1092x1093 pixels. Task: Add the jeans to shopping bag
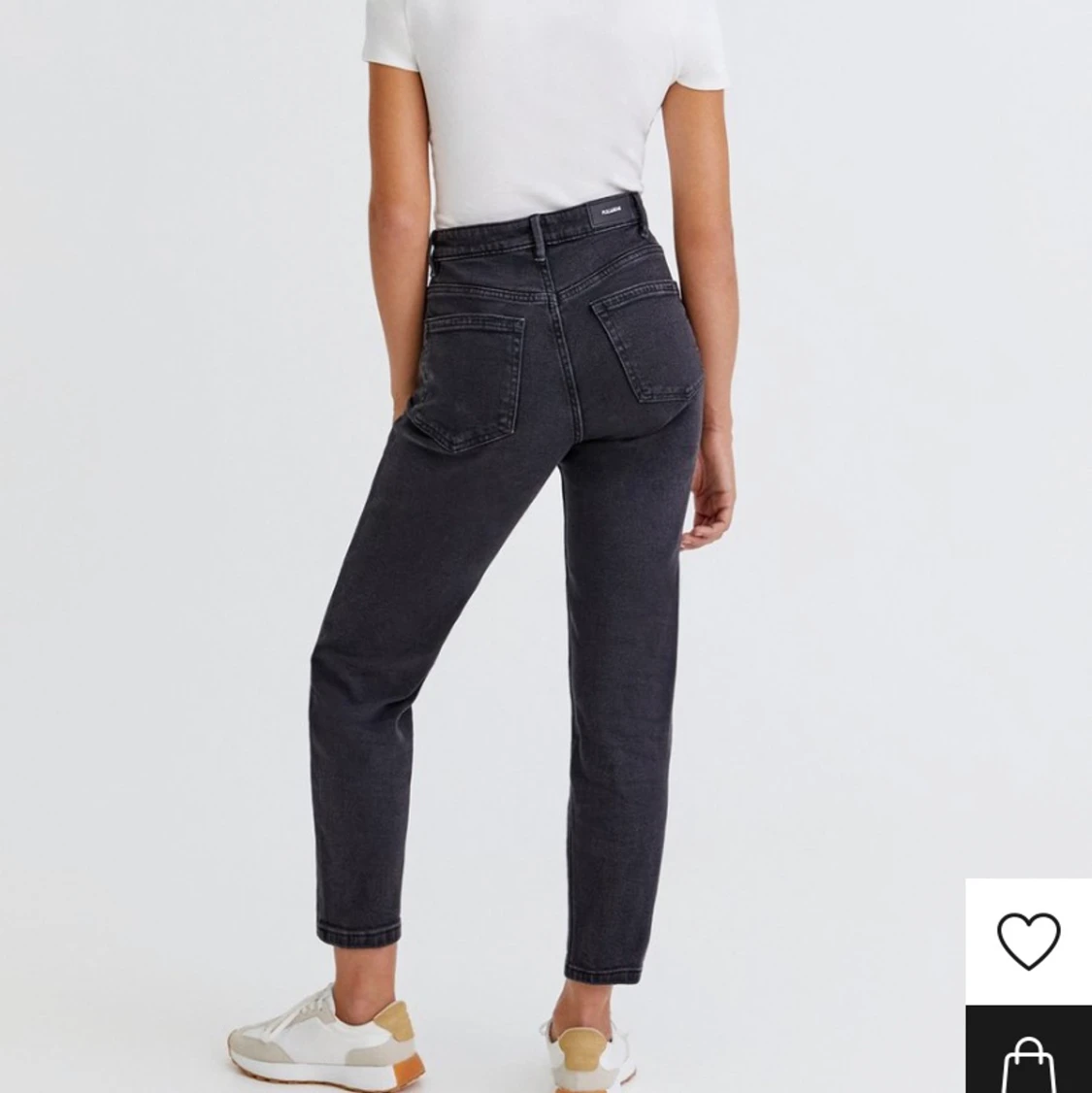pos(1028,1058)
